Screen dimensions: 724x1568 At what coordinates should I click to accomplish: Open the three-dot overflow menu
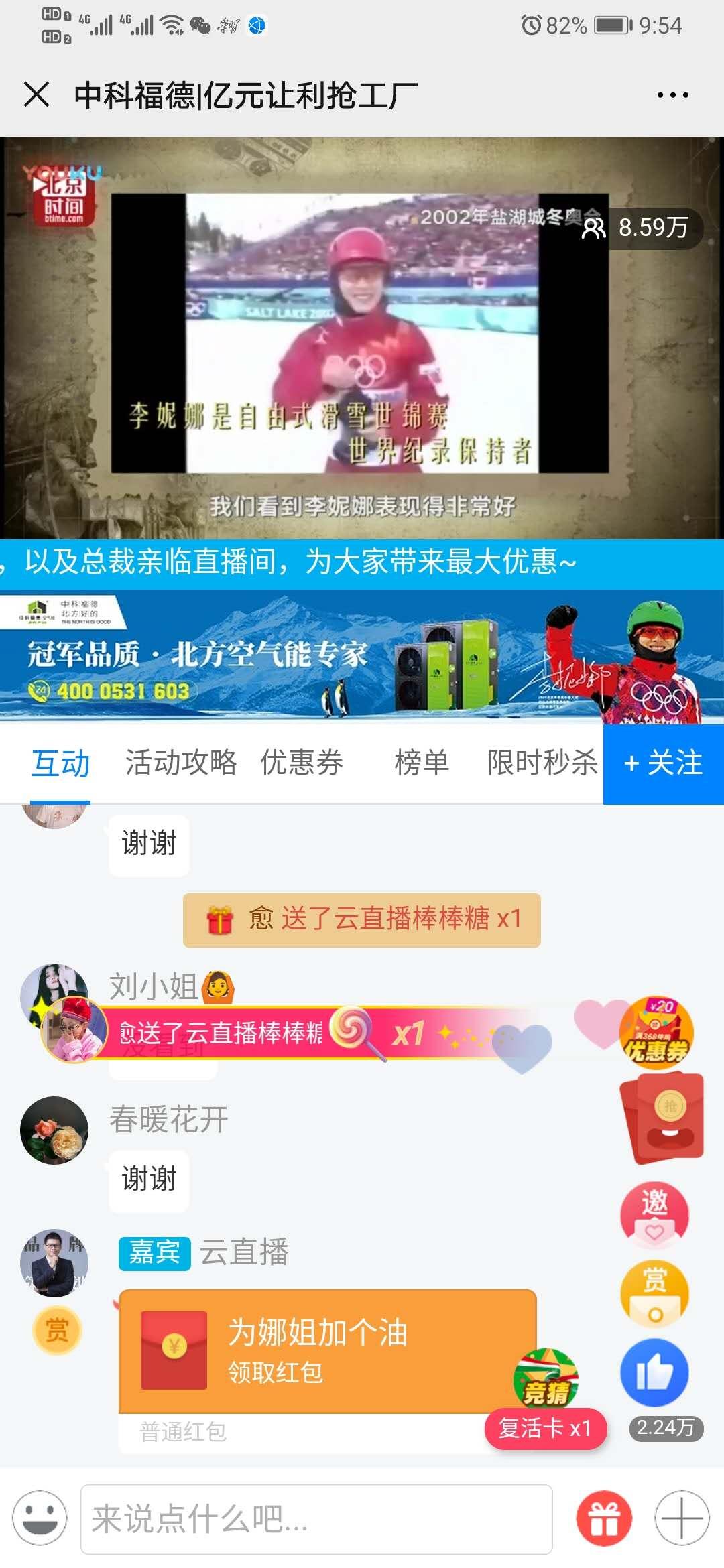(672, 95)
